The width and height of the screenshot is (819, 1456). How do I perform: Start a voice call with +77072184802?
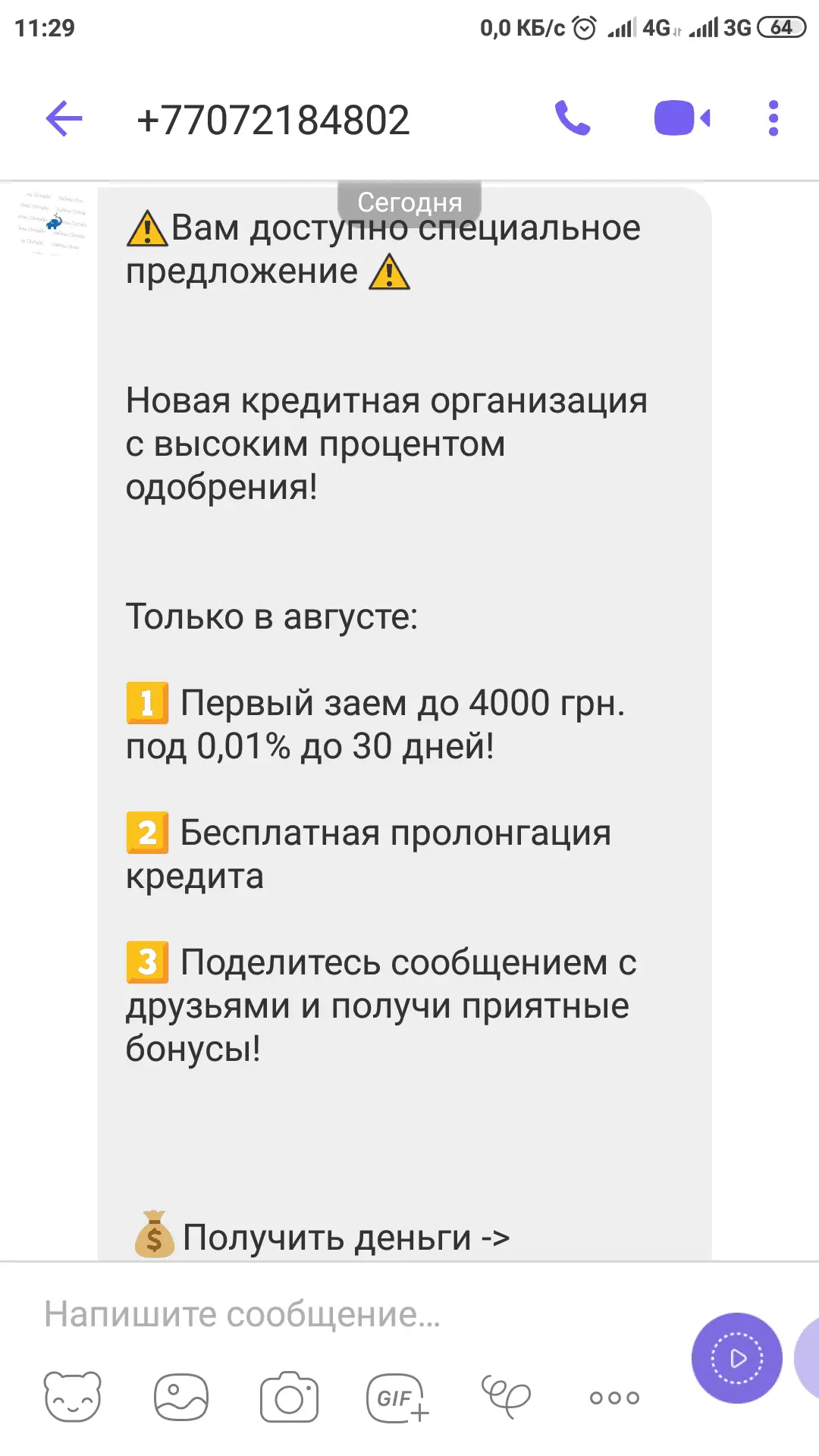click(573, 119)
